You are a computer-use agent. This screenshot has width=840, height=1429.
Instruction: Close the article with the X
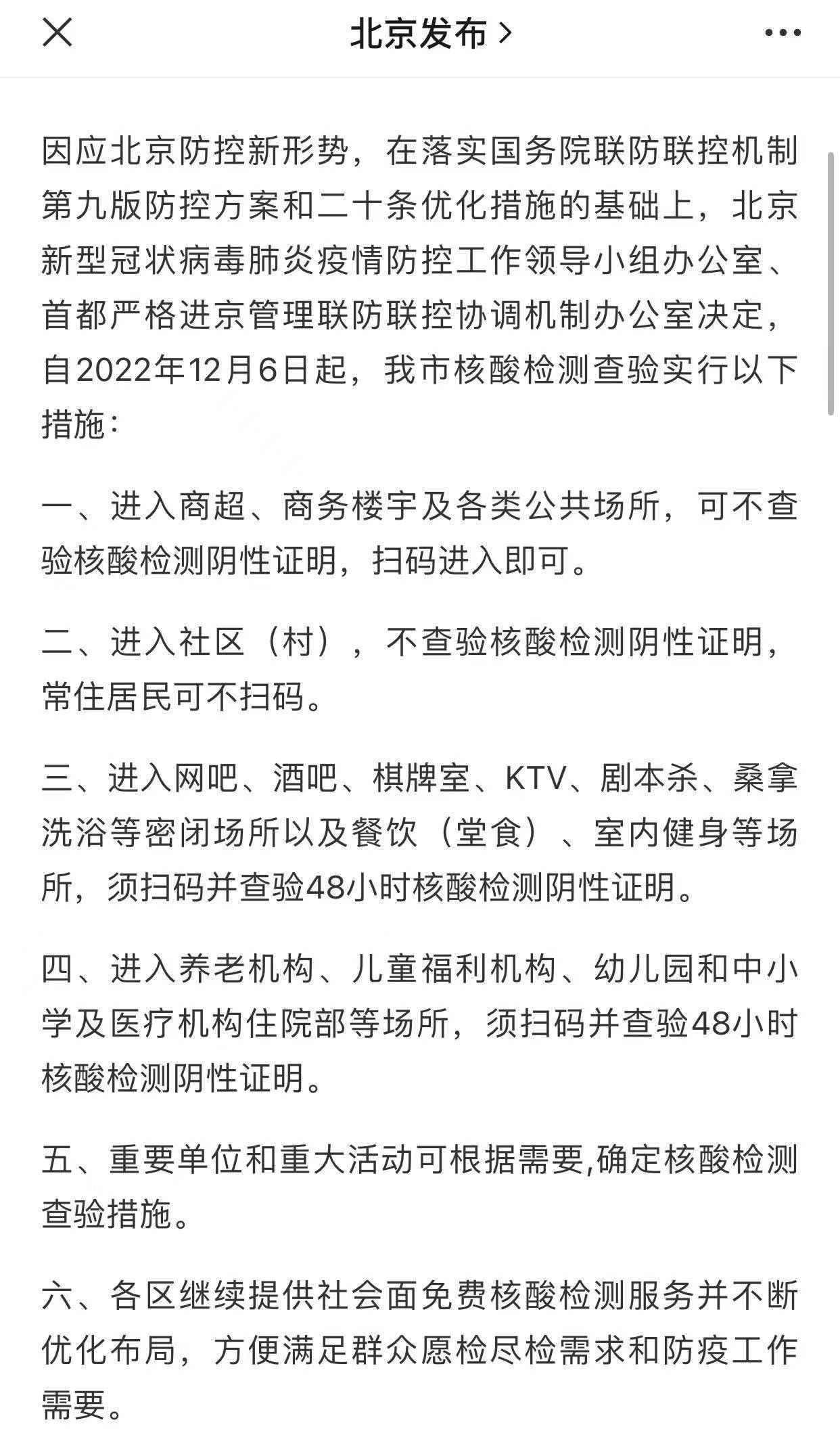tap(57, 32)
